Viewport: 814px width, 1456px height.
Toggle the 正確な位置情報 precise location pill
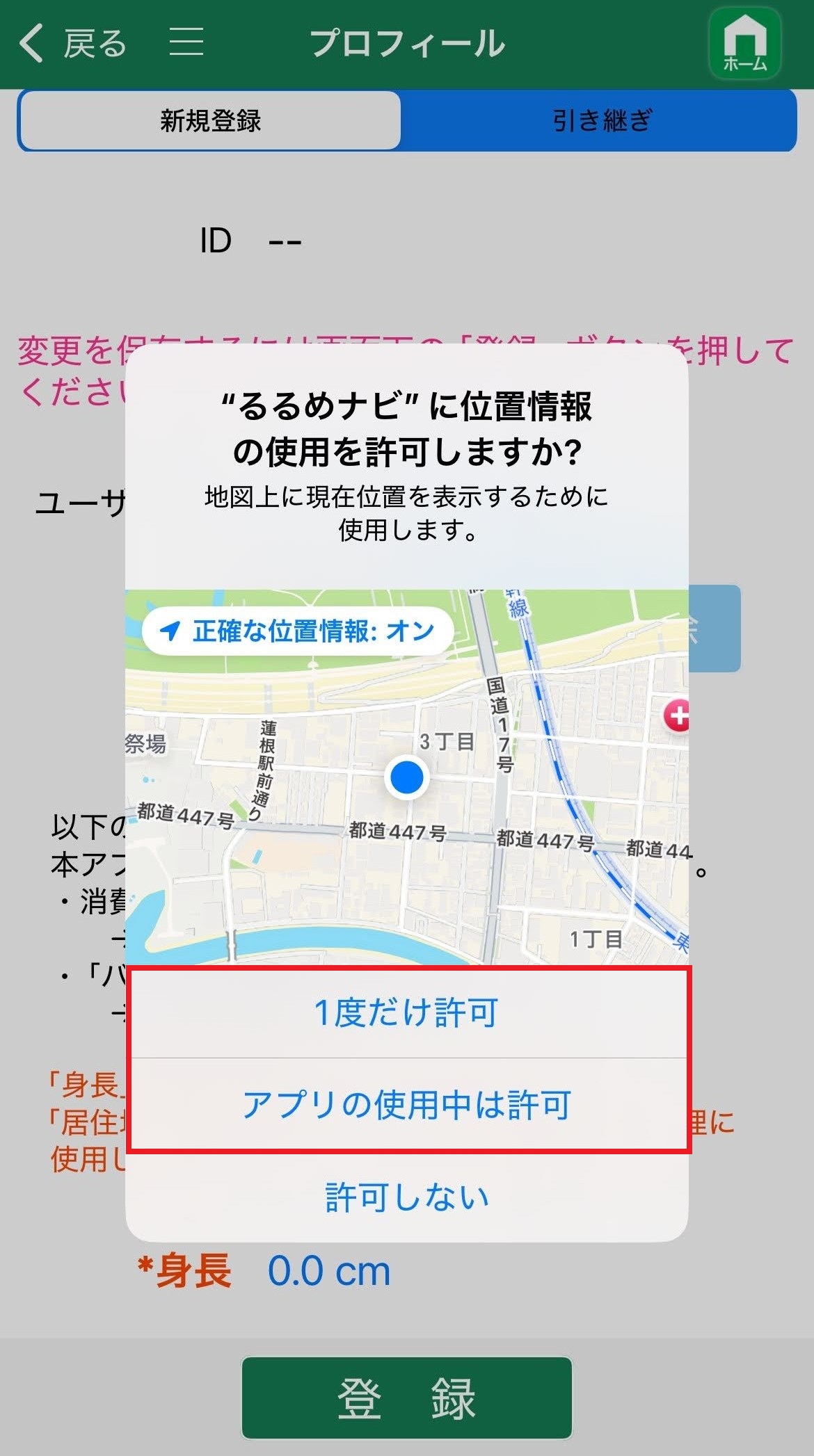(298, 631)
